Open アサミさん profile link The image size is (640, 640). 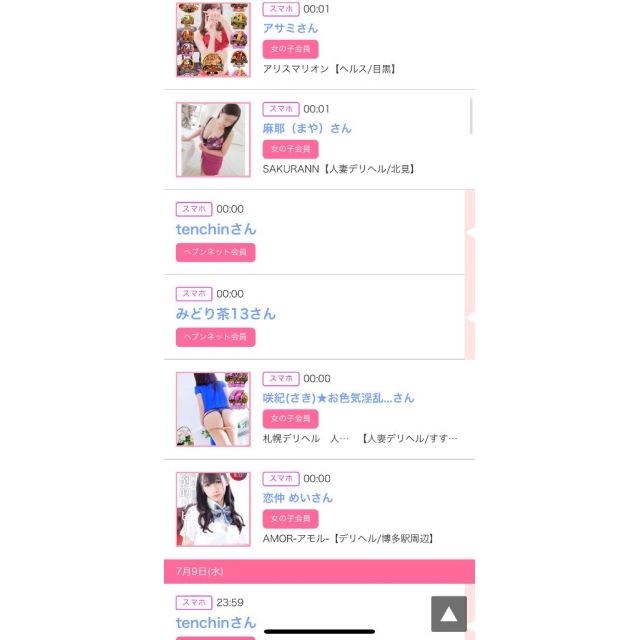290,28
